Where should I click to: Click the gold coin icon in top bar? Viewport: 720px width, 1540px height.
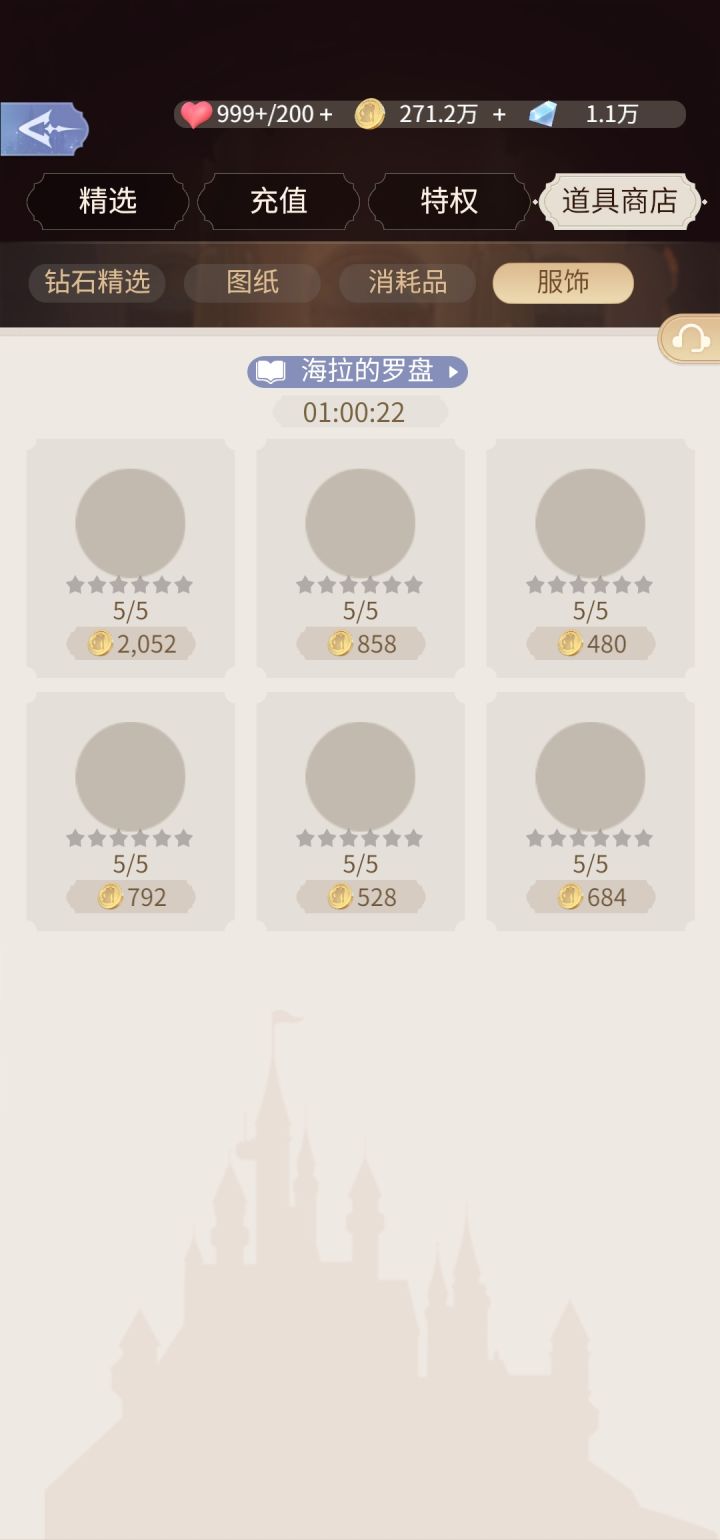[x=370, y=115]
